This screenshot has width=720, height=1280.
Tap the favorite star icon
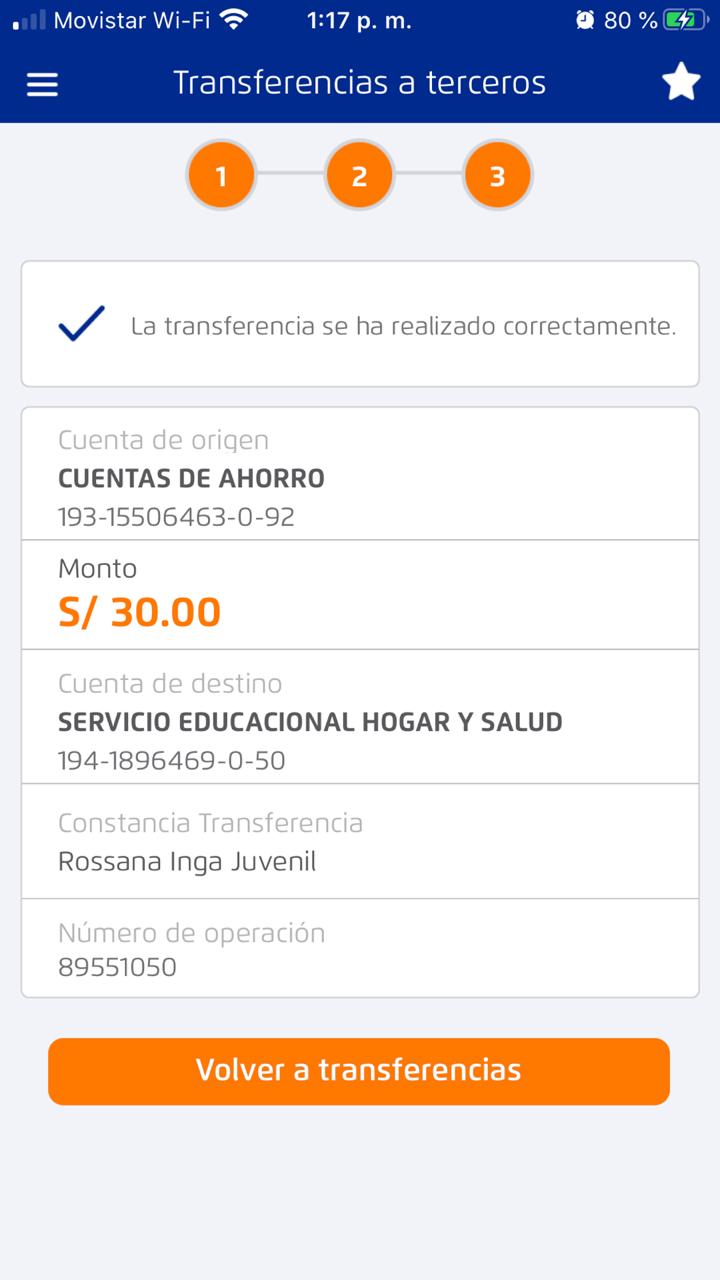click(681, 82)
